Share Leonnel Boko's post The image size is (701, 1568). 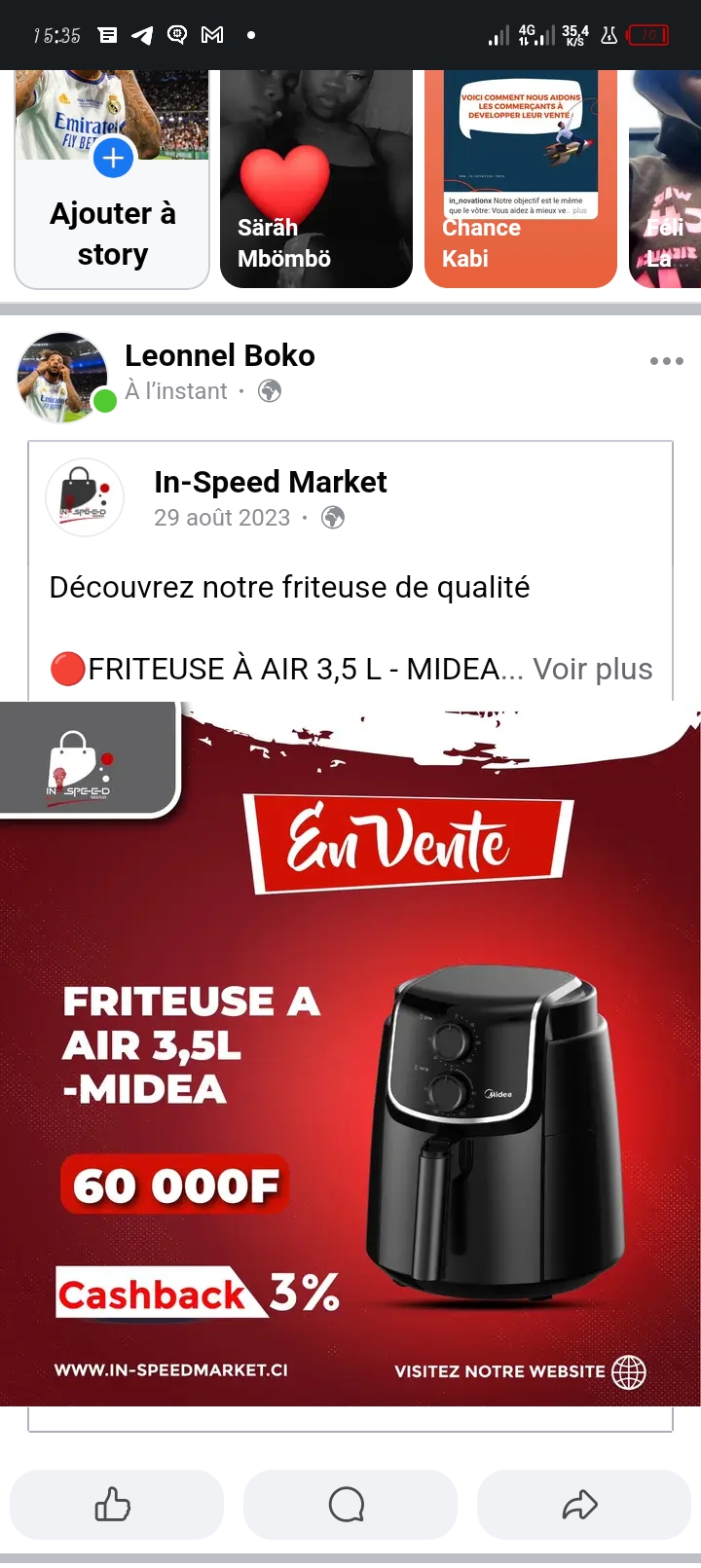tap(583, 1505)
